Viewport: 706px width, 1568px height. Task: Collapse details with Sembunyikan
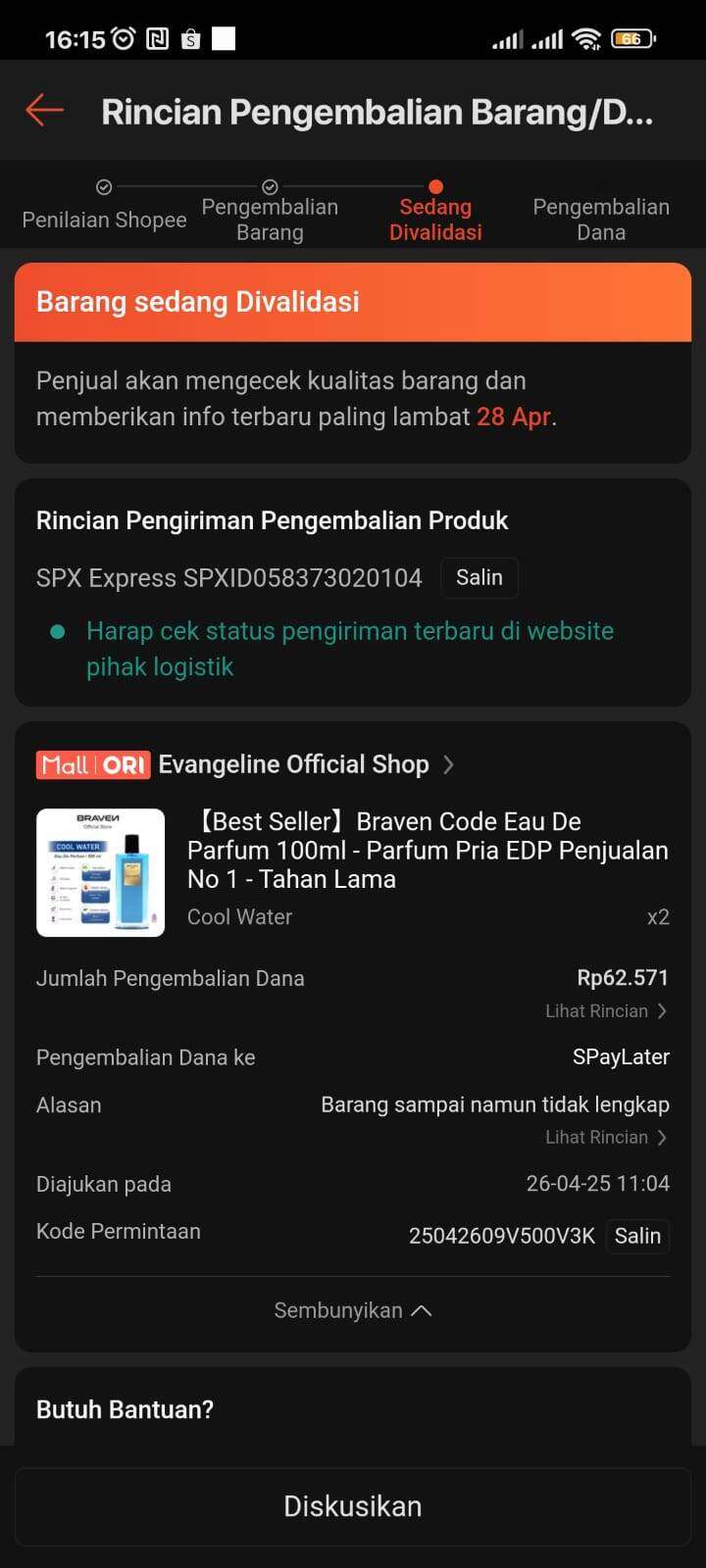(353, 1310)
